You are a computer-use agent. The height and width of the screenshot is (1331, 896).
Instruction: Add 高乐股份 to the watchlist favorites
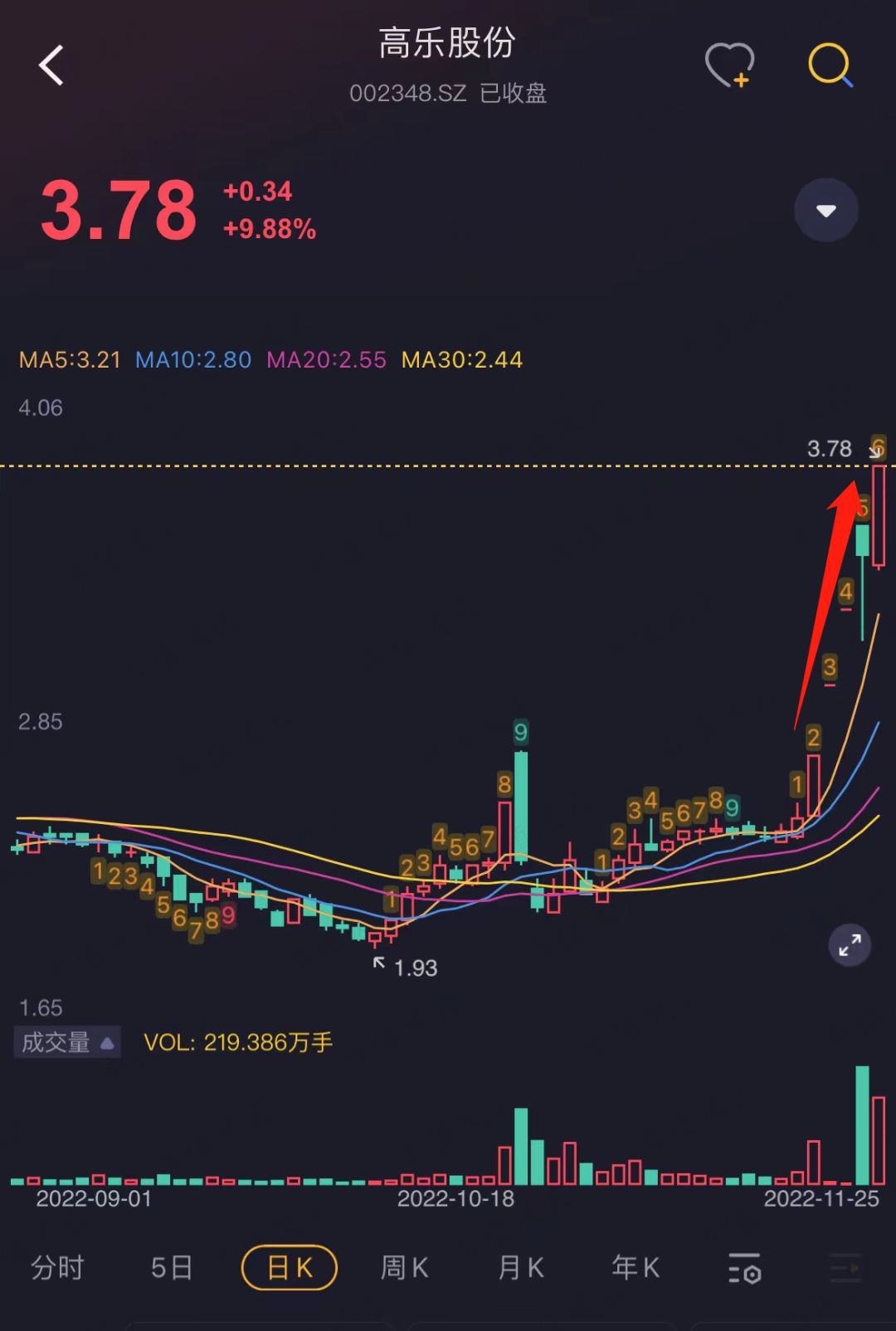(x=729, y=65)
